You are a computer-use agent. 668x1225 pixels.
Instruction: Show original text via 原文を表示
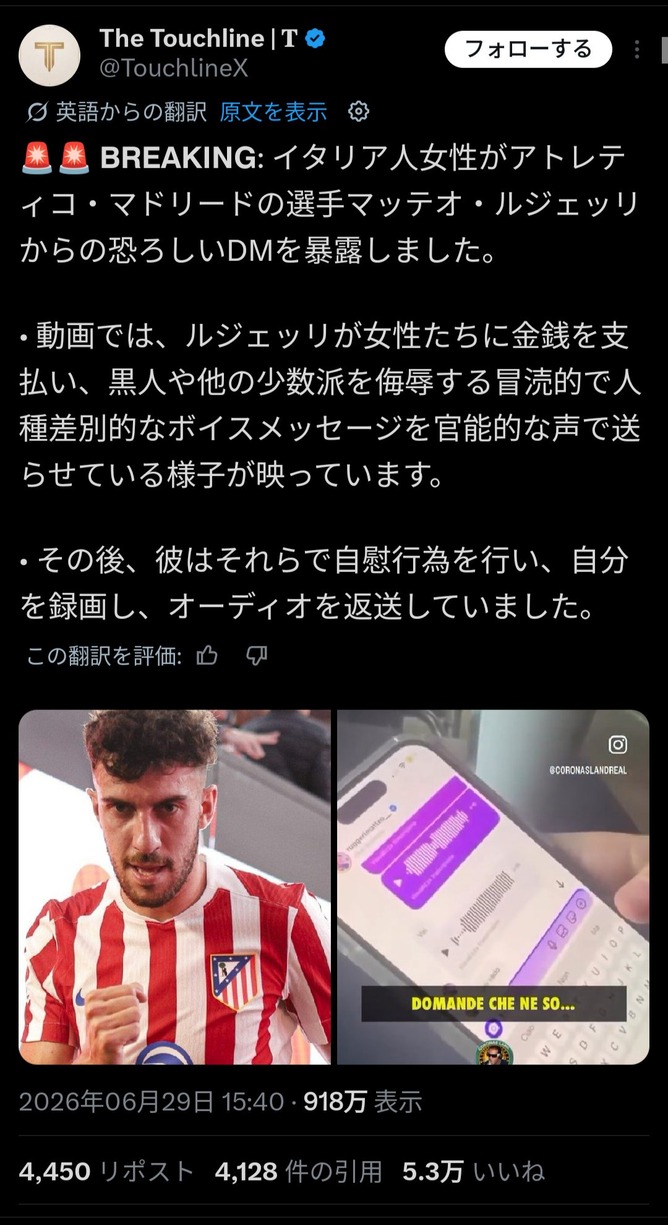pyautogui.click(x=273, y=112)
